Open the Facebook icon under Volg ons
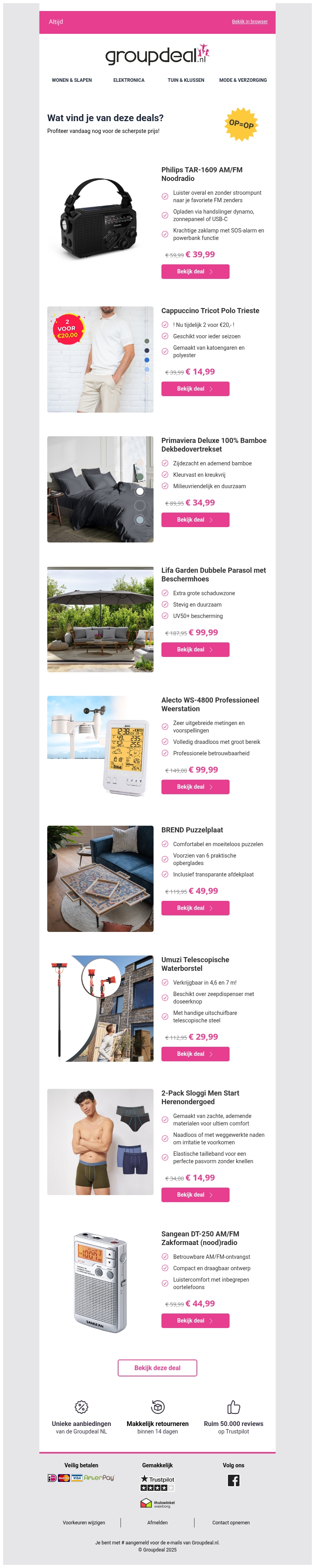 point(233,1480)
